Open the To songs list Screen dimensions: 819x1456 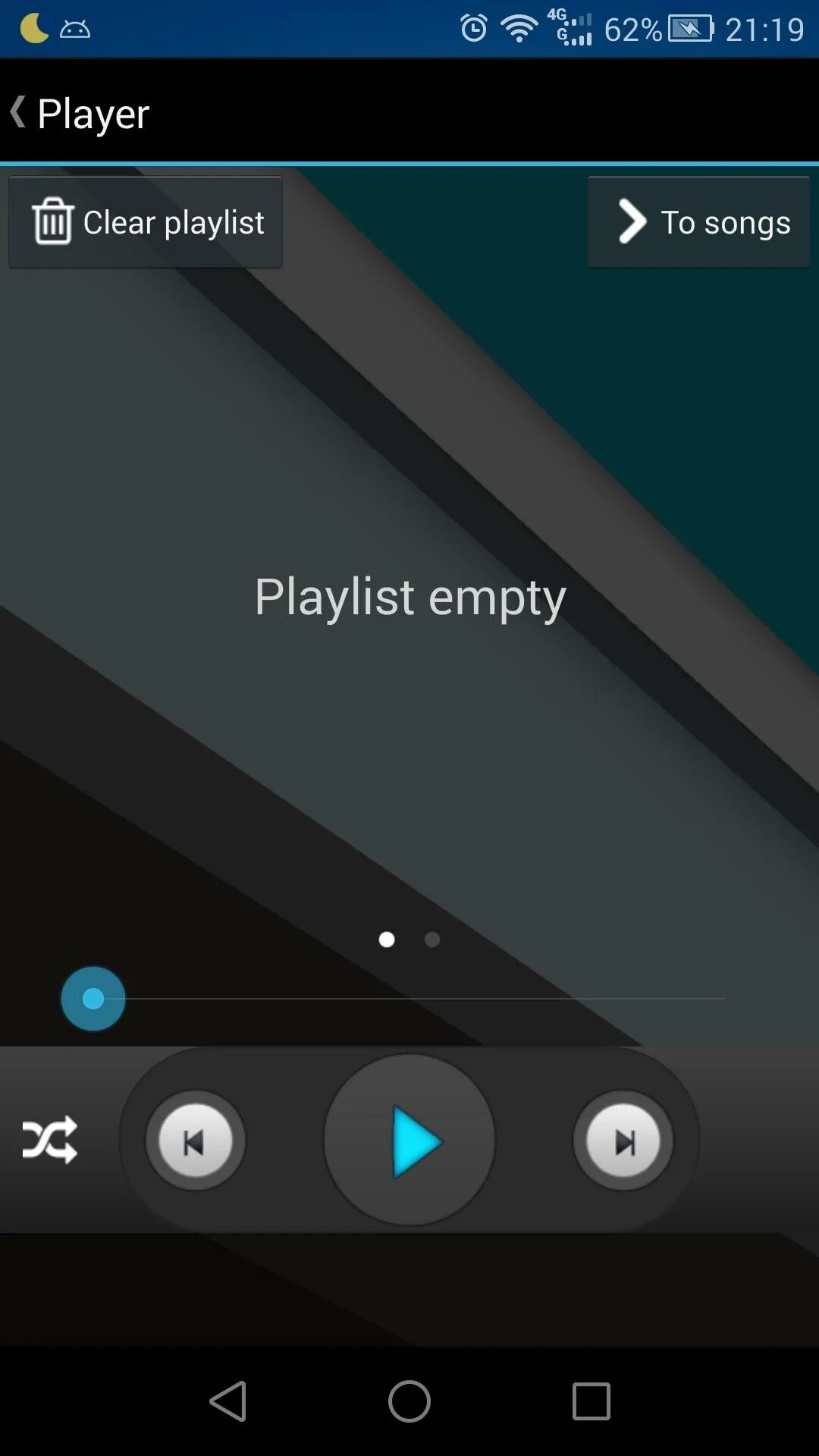(x=698, y=222)
